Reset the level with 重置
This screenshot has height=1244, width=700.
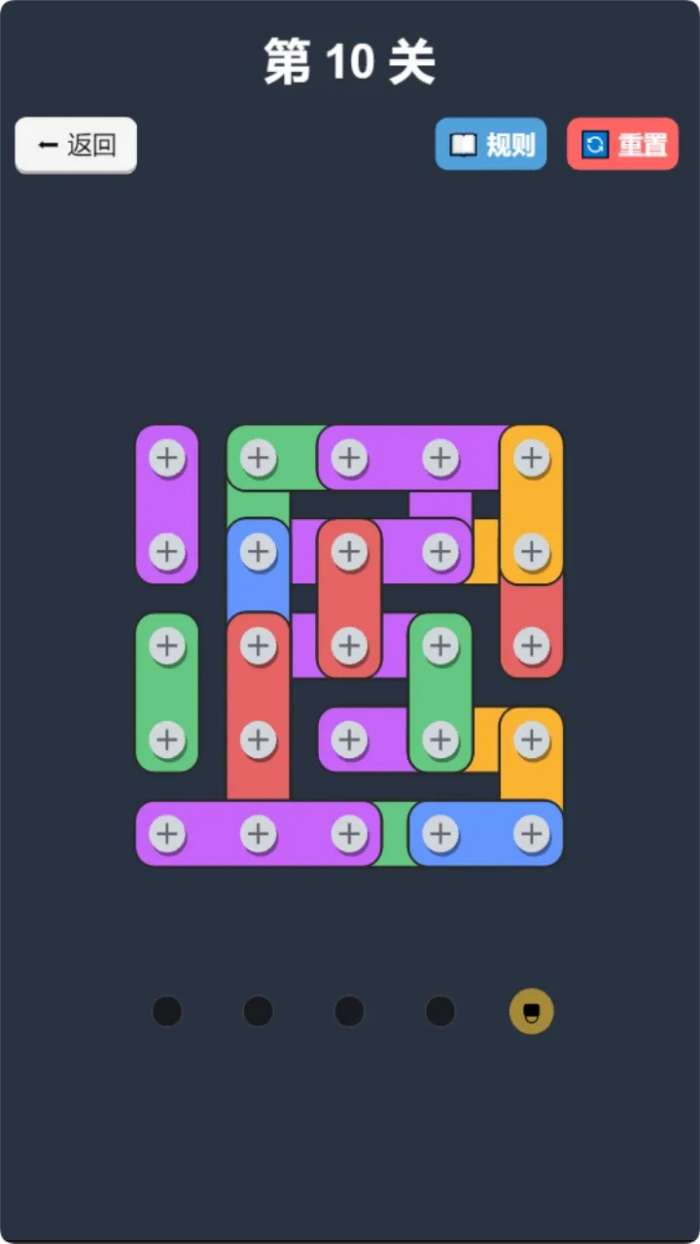pos(623,144)
